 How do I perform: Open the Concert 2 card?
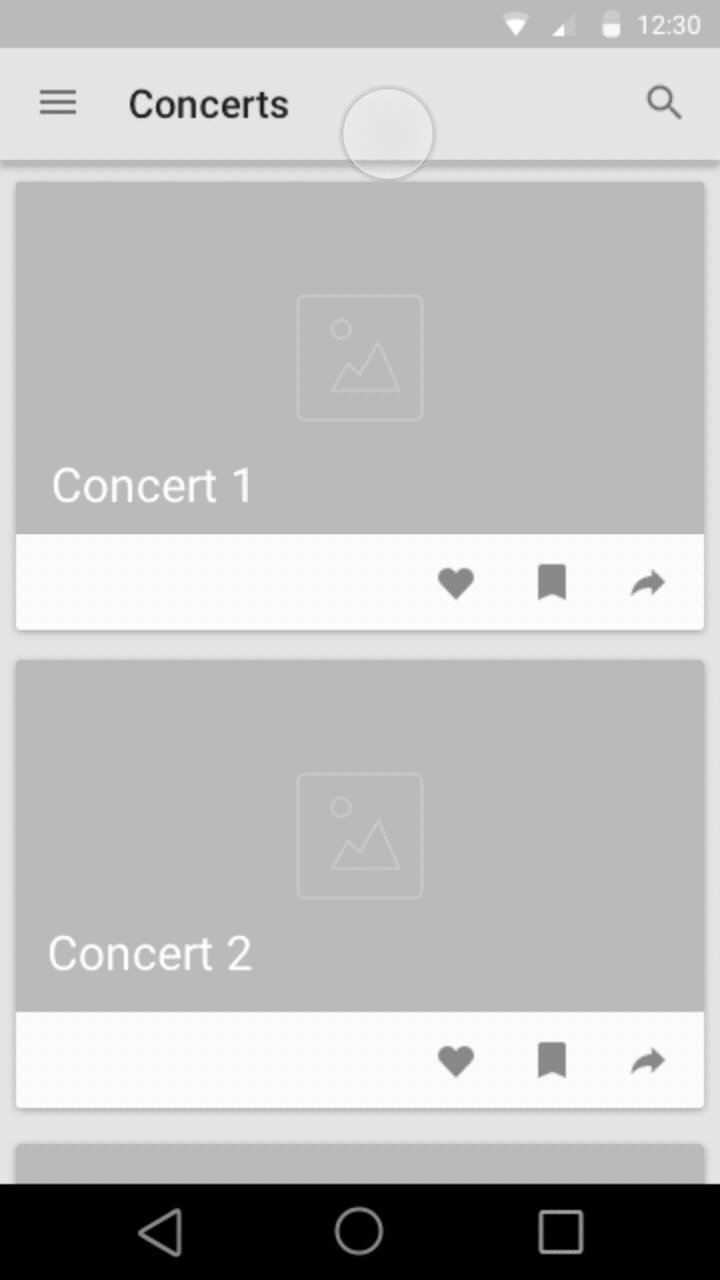coord(360,836)
